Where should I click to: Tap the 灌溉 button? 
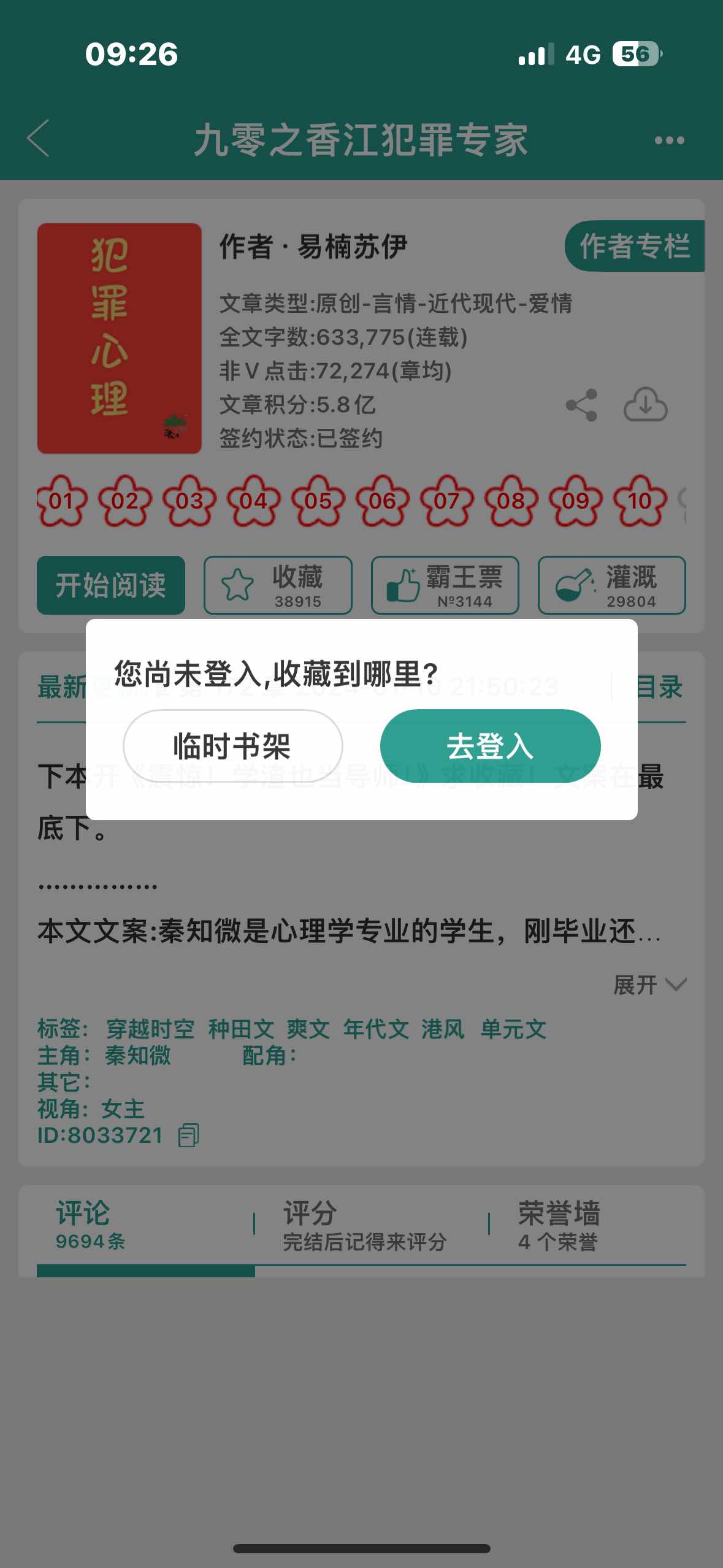(x=611, y=585)
